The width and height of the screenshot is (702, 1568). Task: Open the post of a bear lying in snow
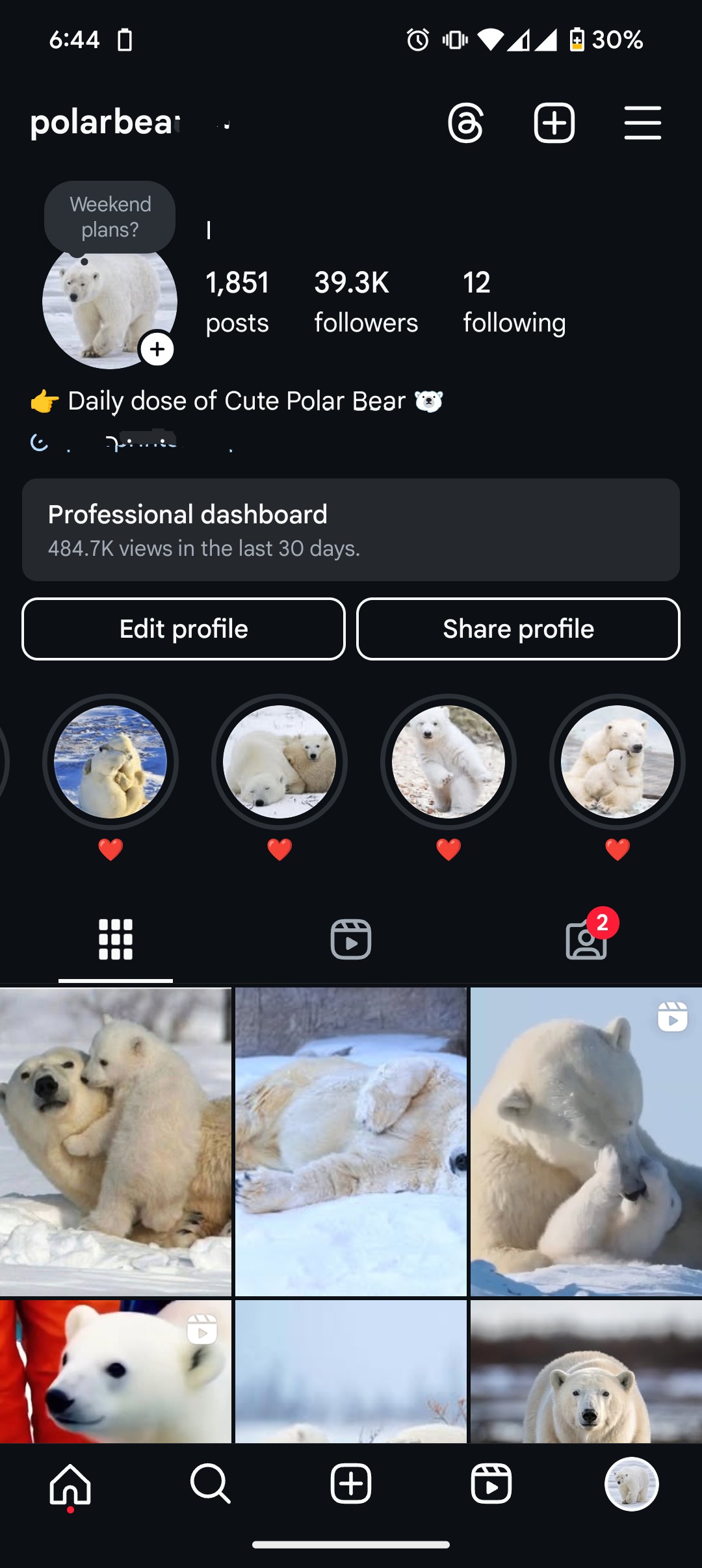pos(351,1142)
